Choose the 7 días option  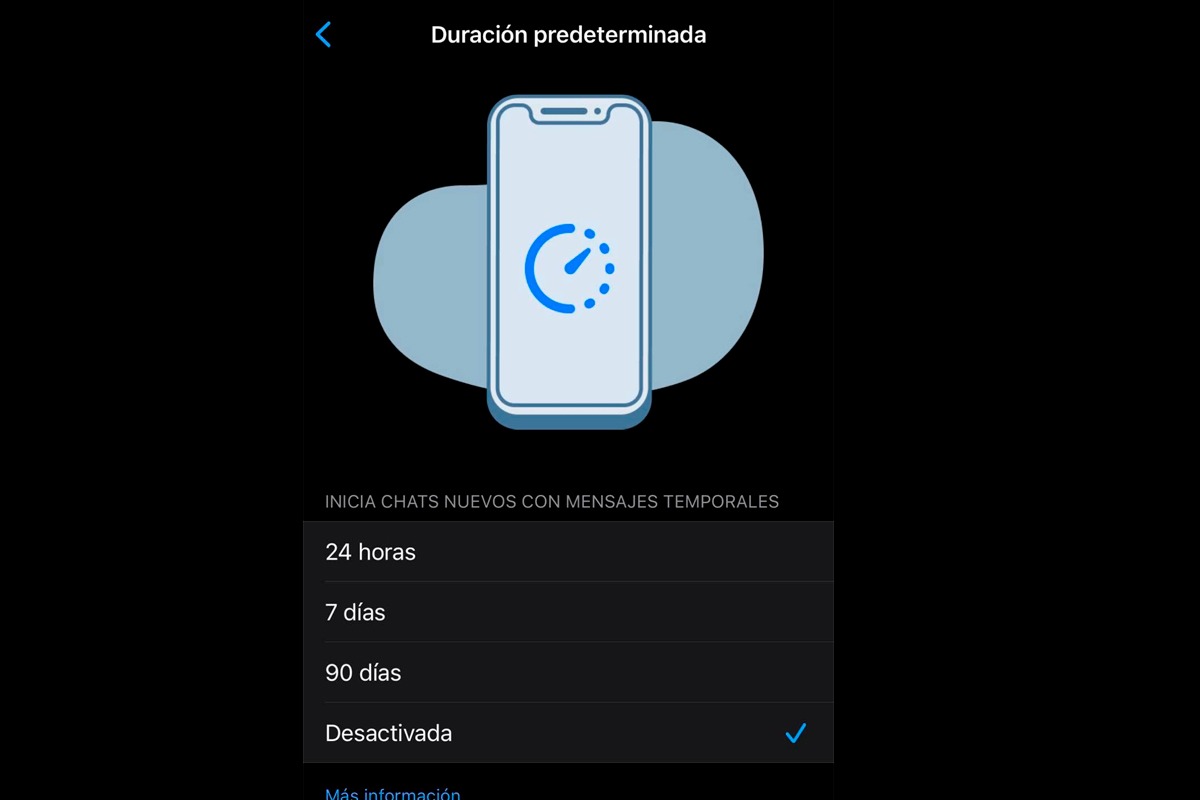[x=568, y=612]
